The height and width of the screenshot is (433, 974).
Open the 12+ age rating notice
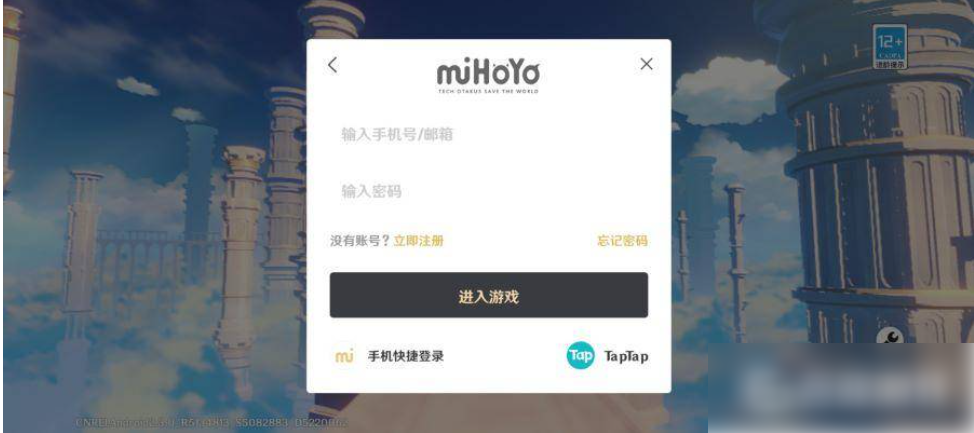coord(889,47)
